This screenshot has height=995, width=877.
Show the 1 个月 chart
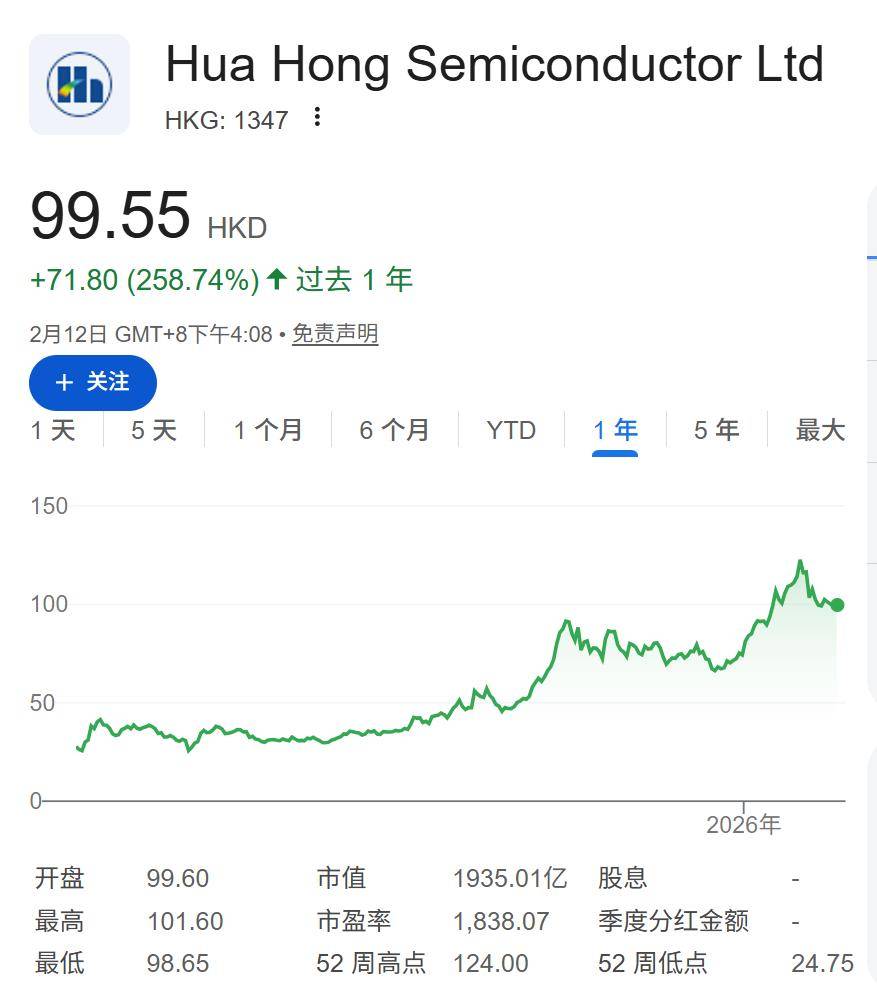point(268,430)
